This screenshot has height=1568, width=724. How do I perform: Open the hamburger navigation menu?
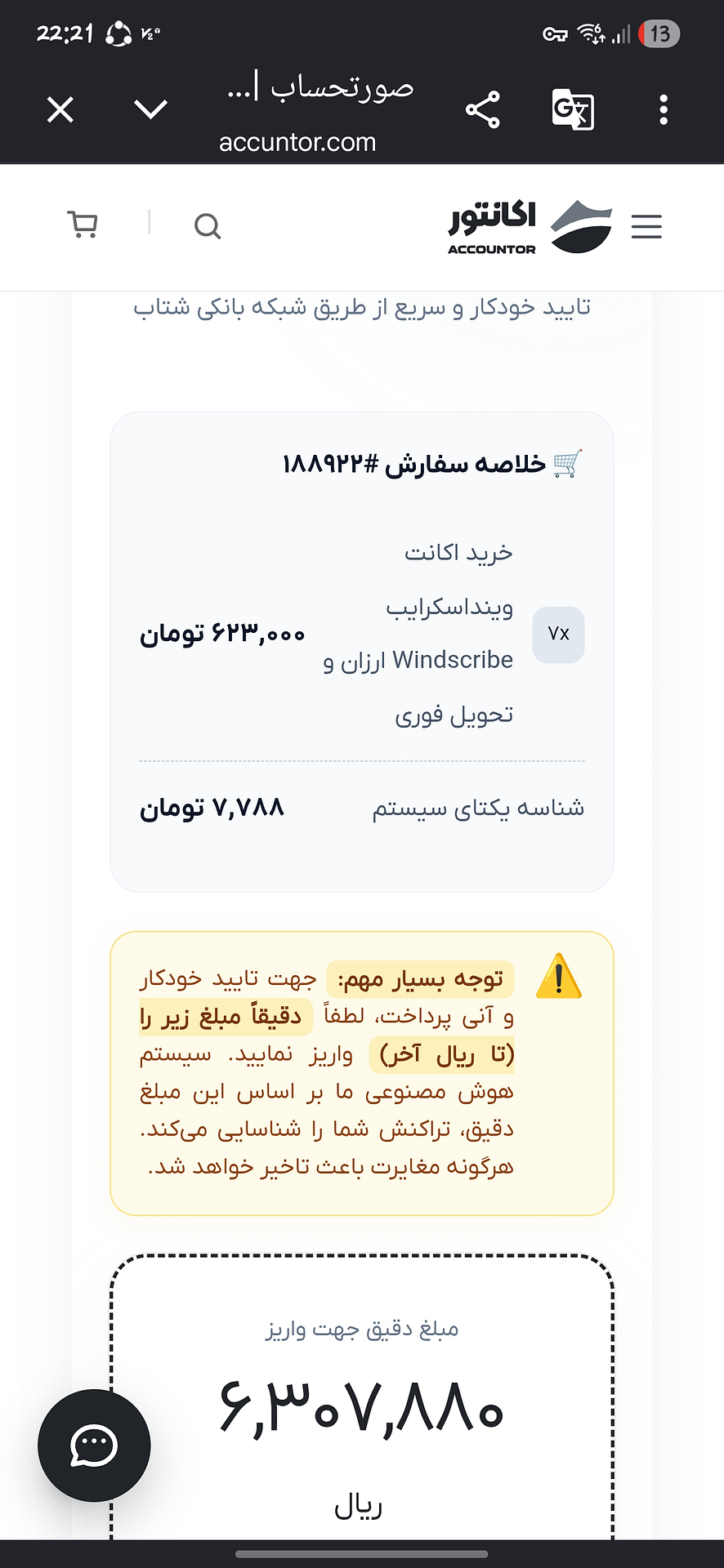click(646, 226)
